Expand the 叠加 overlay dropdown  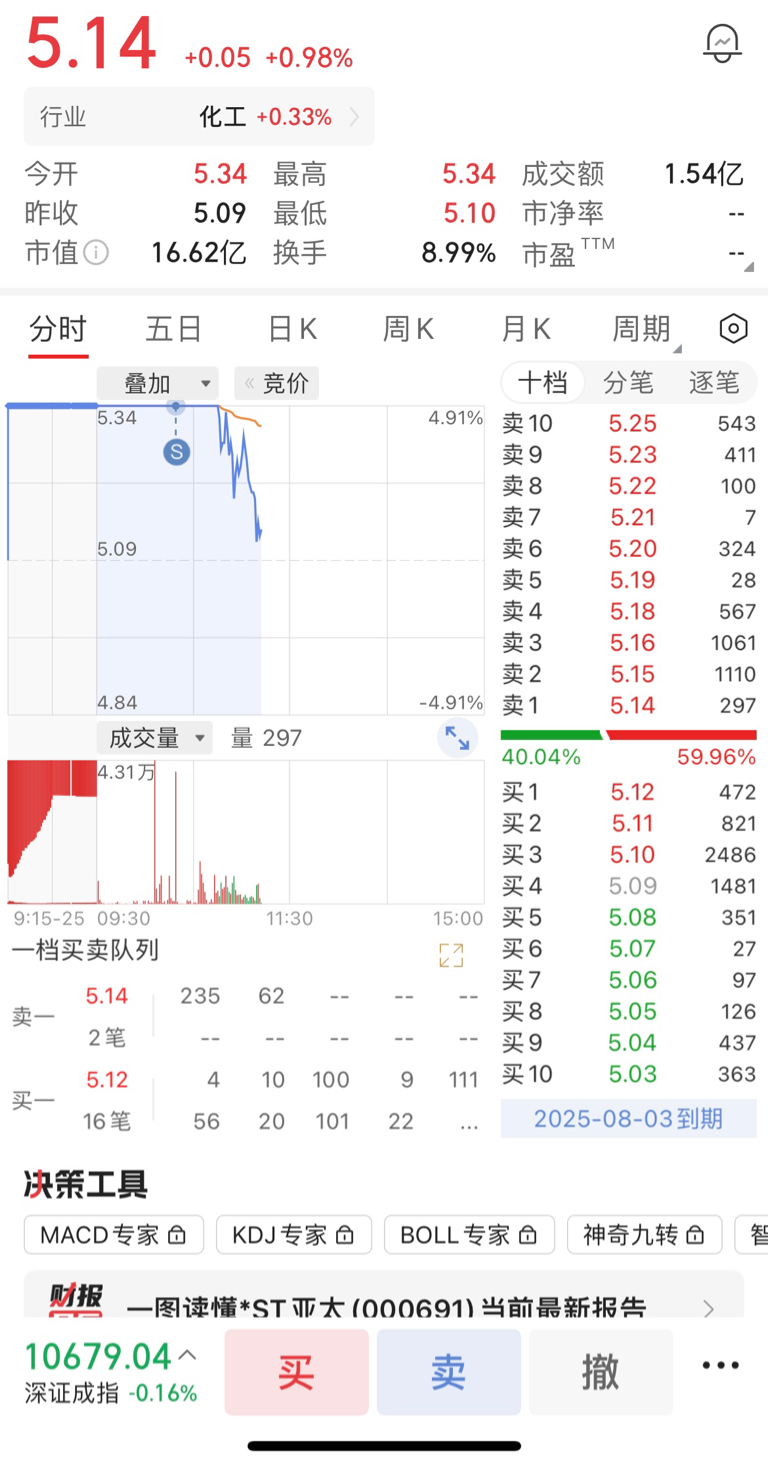[157, 383]
